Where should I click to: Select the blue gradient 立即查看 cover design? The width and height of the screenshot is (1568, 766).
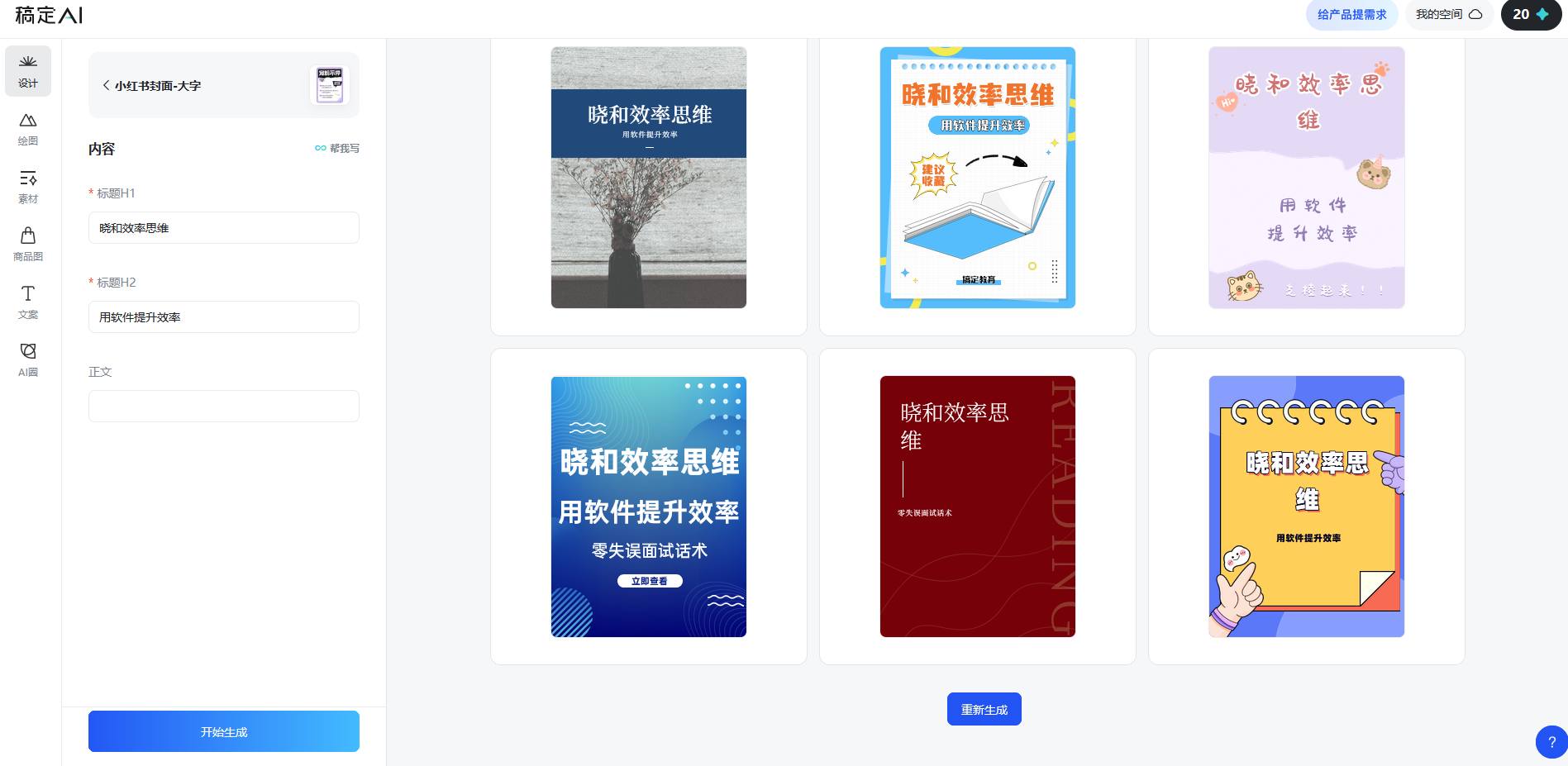point(648,507)
